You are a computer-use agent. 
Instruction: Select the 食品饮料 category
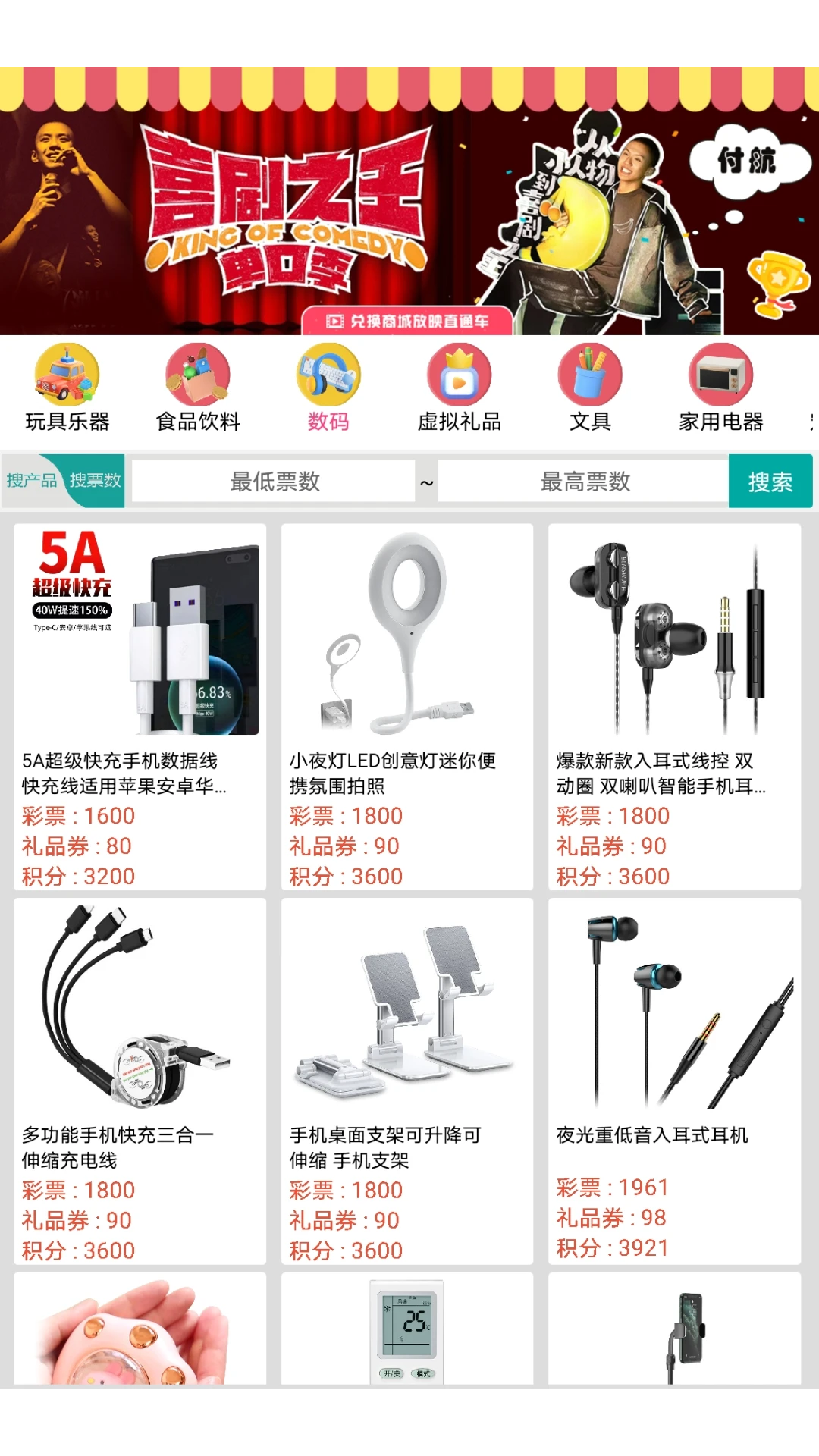(198, 388)
